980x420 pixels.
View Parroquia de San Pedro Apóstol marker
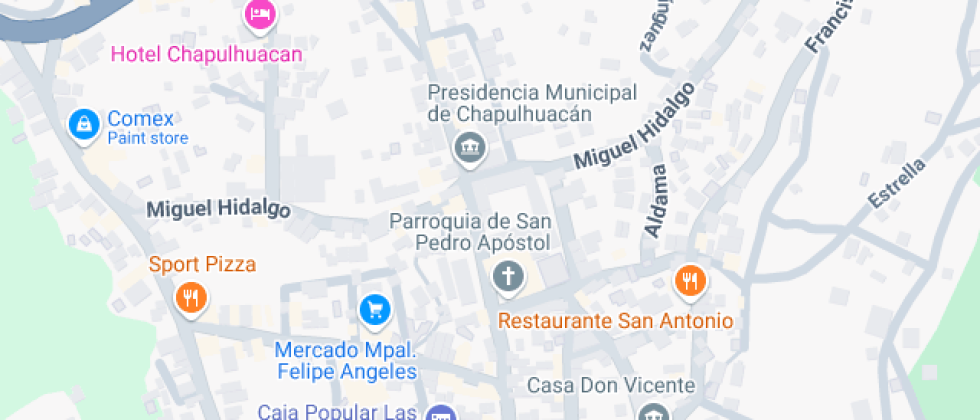pos(508,276)
